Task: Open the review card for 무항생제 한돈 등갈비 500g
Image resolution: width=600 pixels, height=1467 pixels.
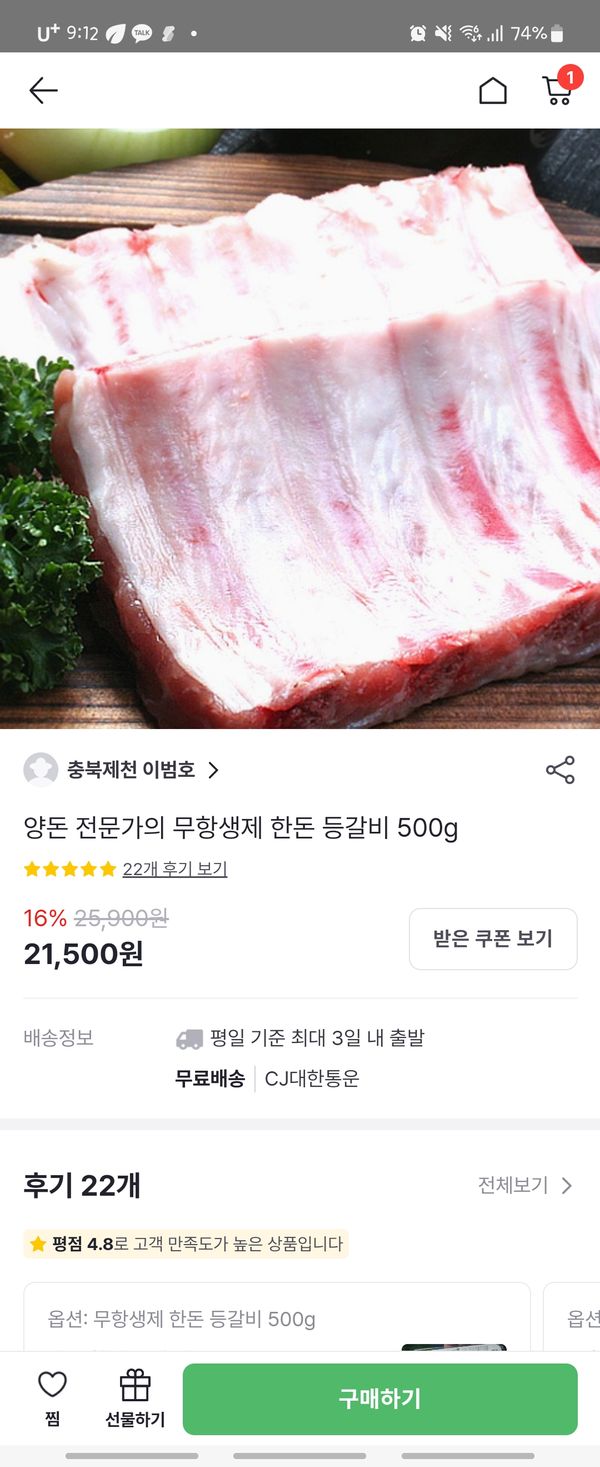Action: [x=276, y=1318]
